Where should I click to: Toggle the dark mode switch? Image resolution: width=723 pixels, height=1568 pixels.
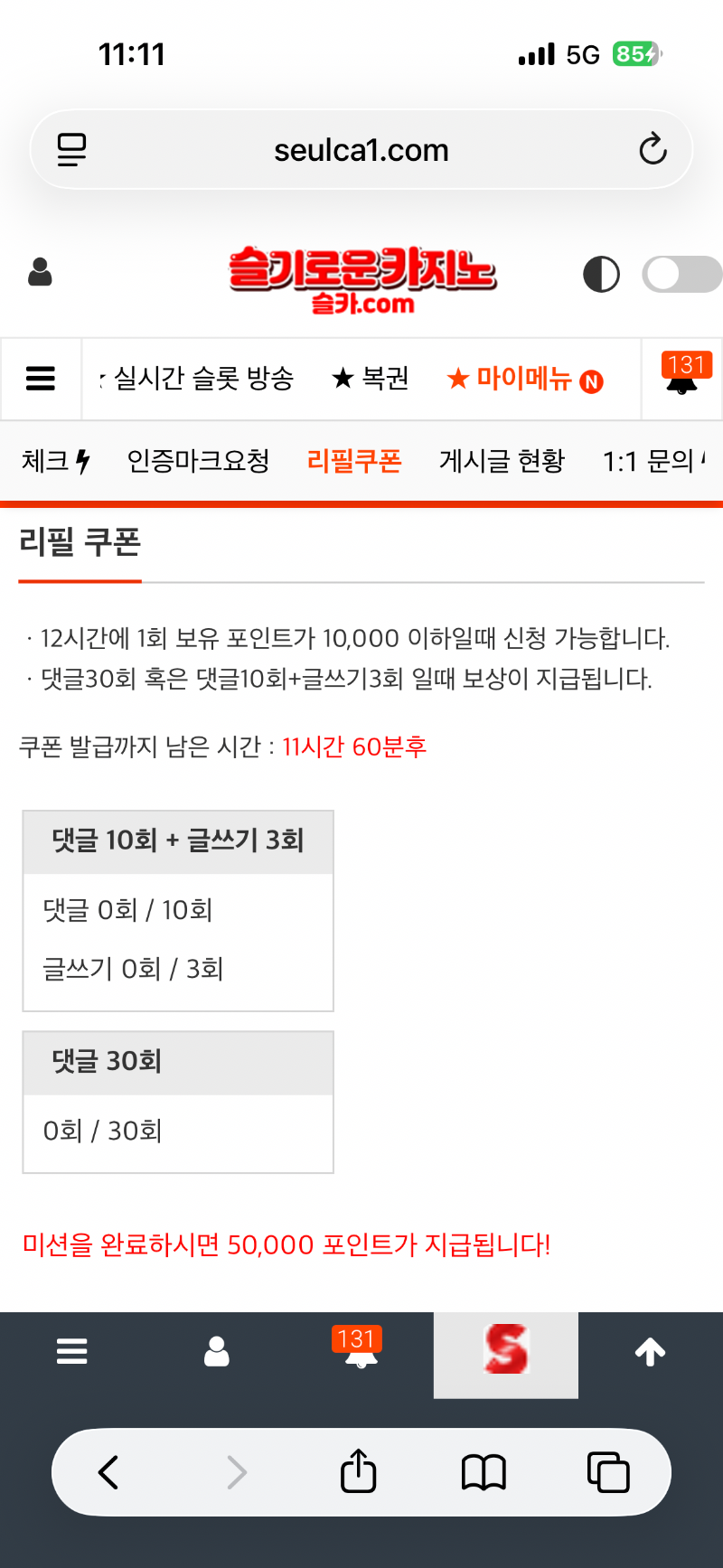681,274
